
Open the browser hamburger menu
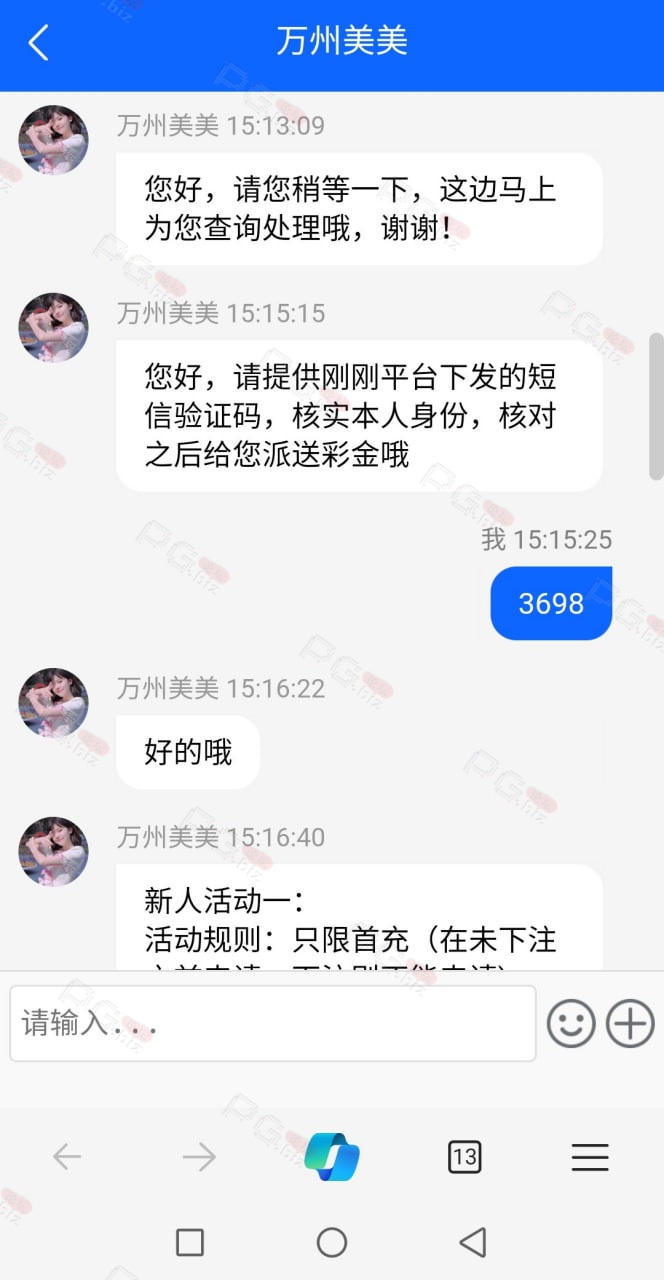tap(590, 1157)
